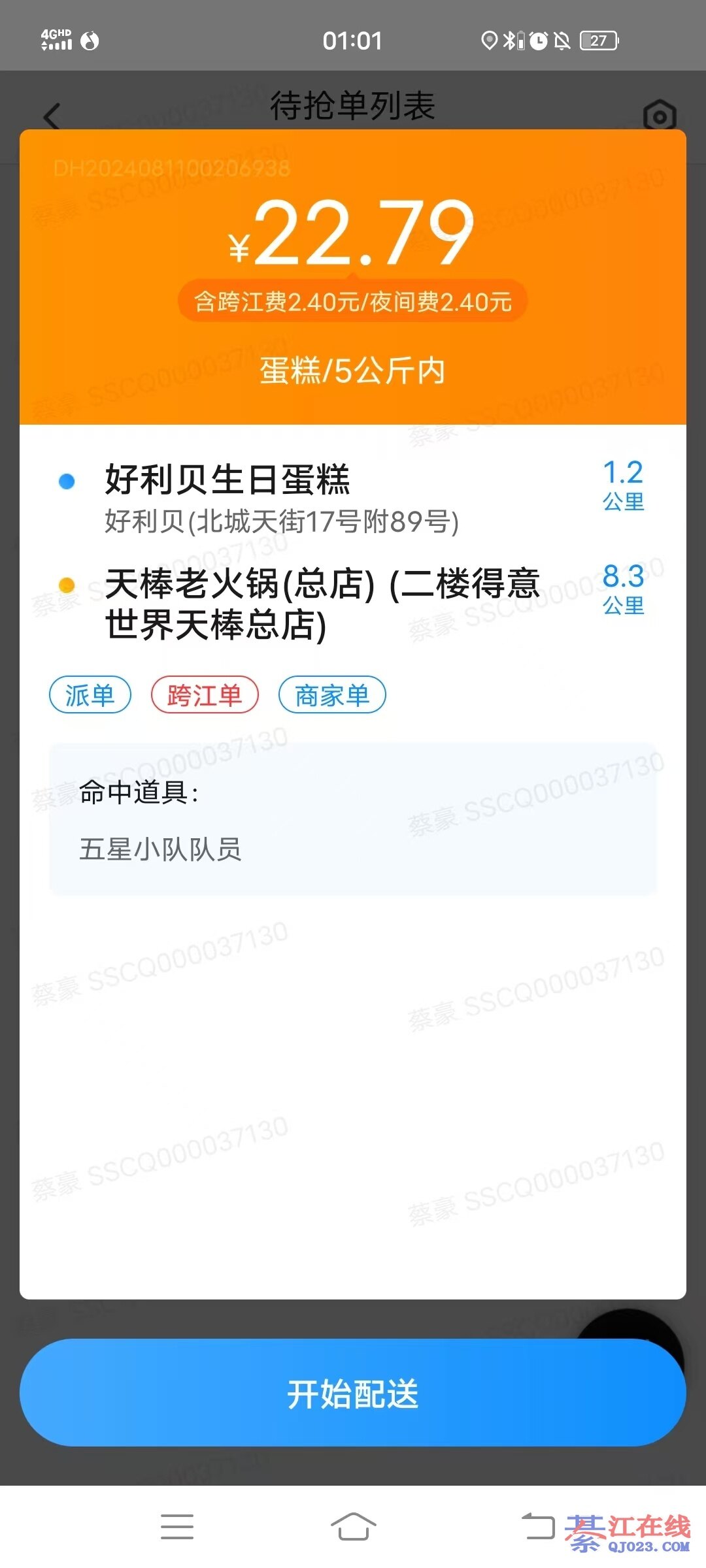Open the settings hexagon icon
The height and width of the screenshot is (1568, 706).
[659, 116]
